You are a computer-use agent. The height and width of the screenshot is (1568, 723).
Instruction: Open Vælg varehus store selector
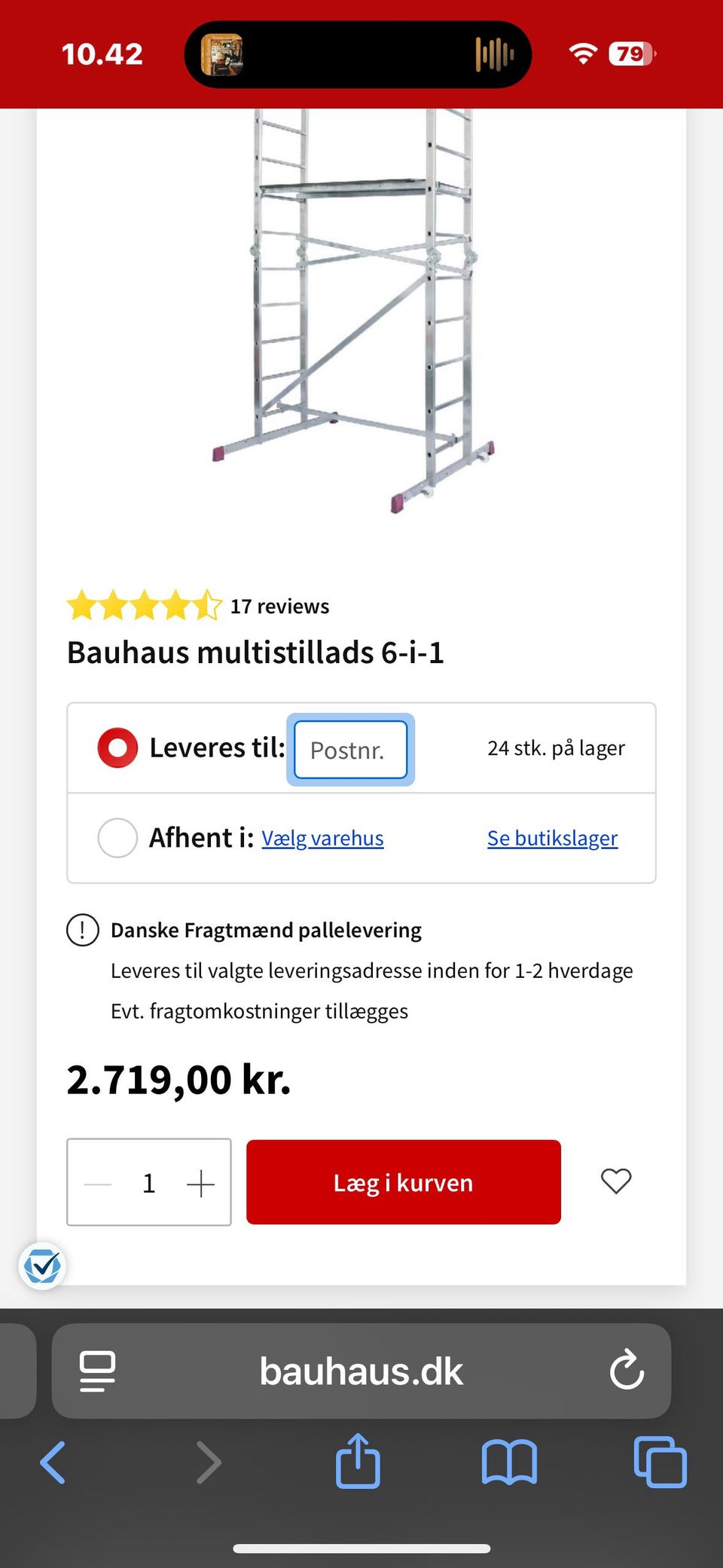click(322, 838)
